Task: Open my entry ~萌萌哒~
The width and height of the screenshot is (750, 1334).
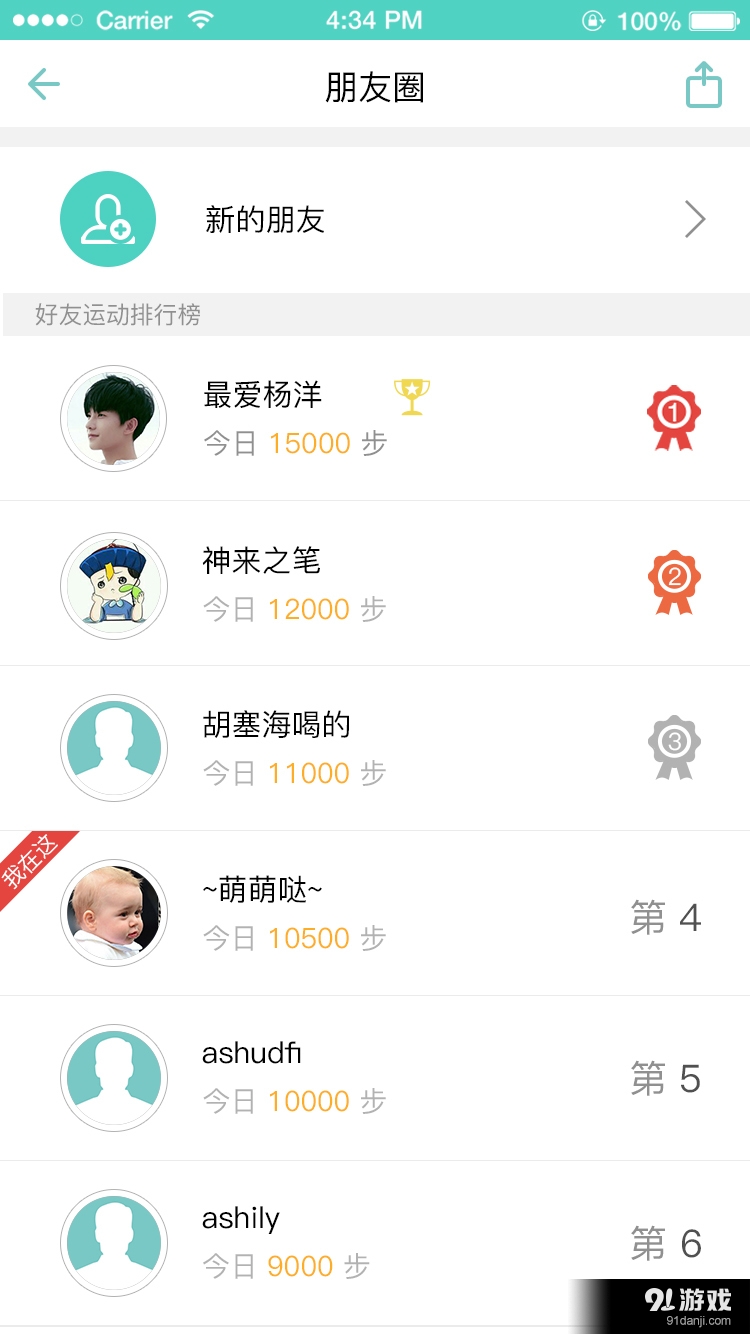Action: point(375,913)
